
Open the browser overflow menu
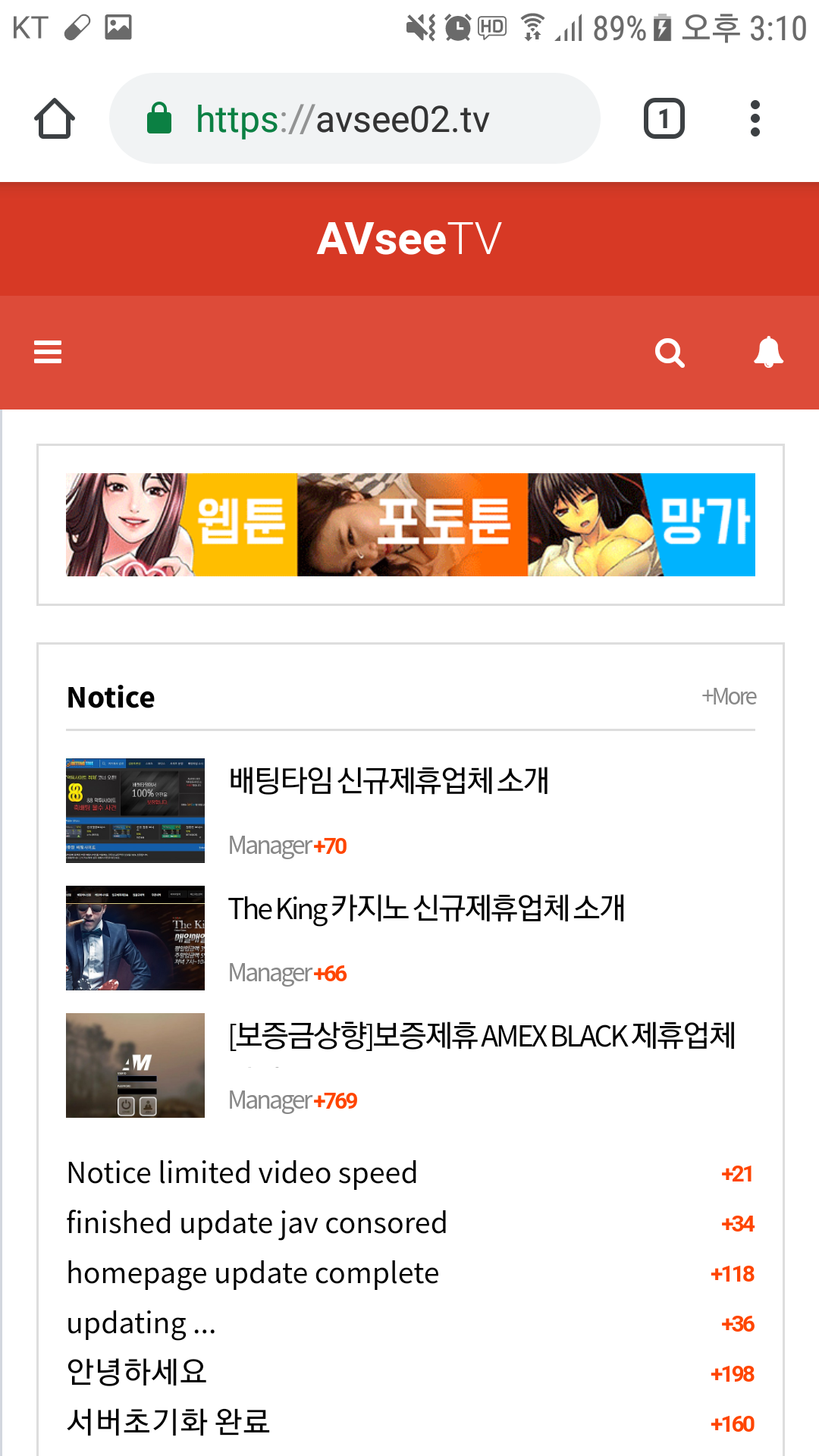pyautogui.click(x=755, y=118)
